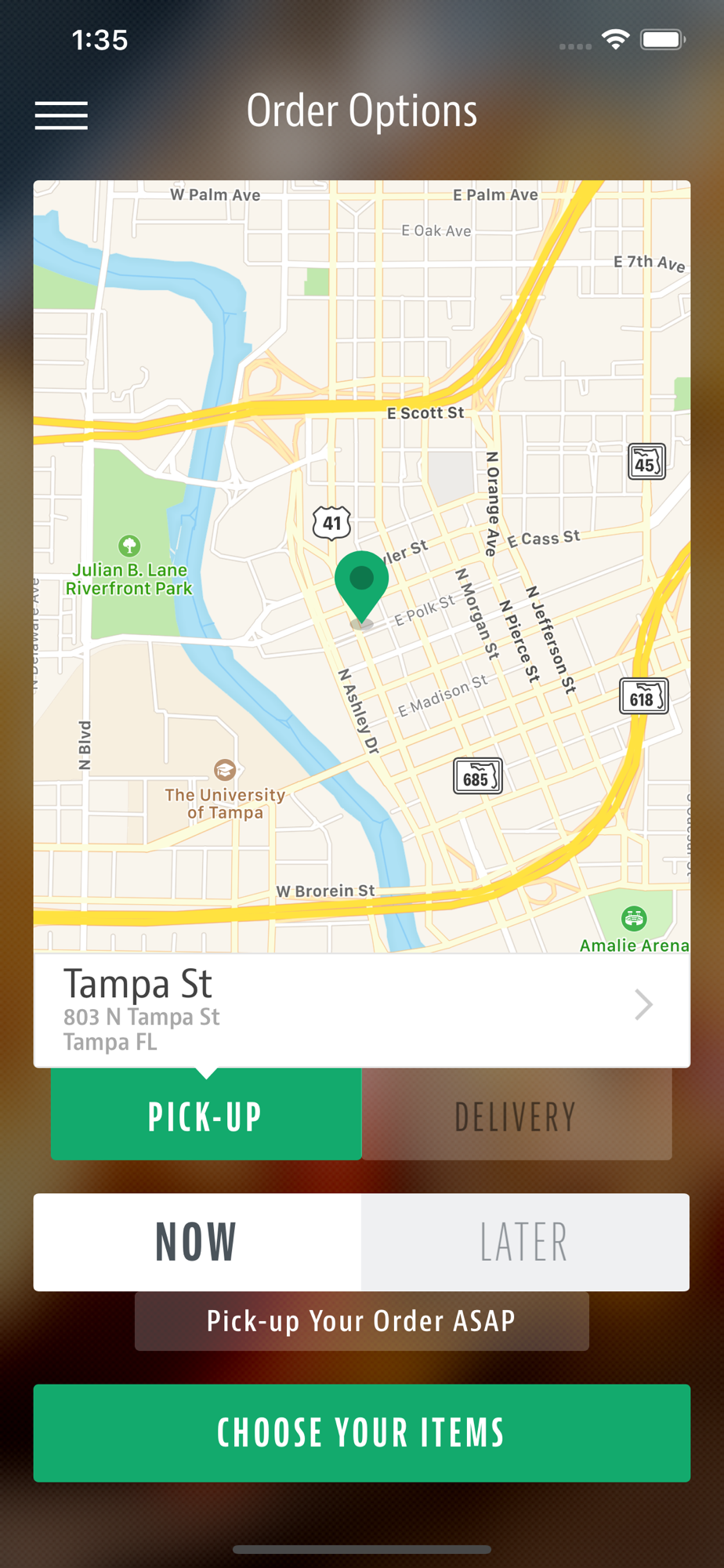Tap Choose Your Items button
This screenshot has width=724, height=1568.
click(361, 1433)
